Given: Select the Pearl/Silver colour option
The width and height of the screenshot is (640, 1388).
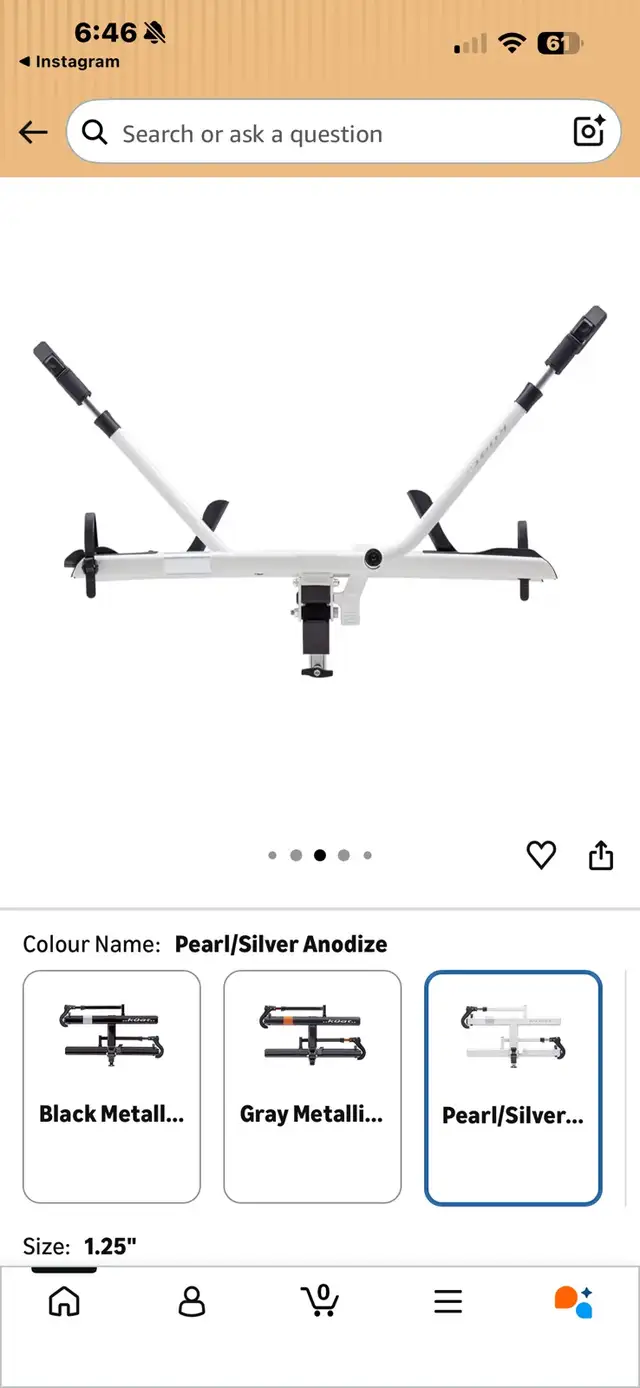Looking at the screenshot, I should point(513,1087).
